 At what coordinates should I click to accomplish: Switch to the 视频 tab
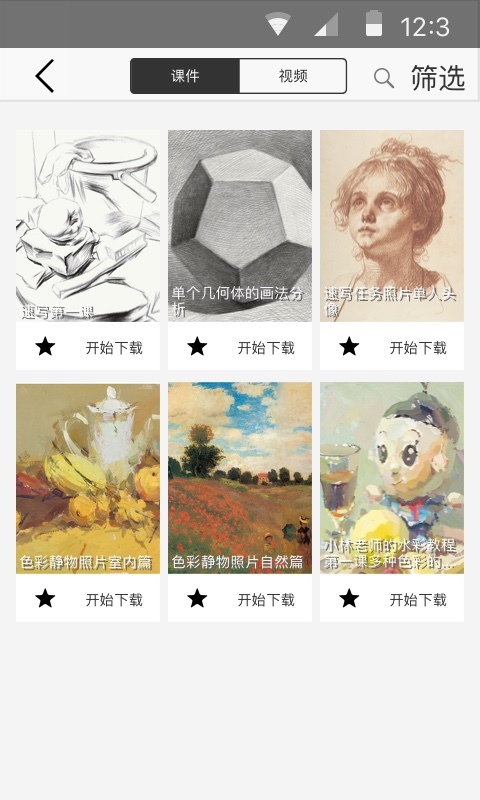pos(293,76)
